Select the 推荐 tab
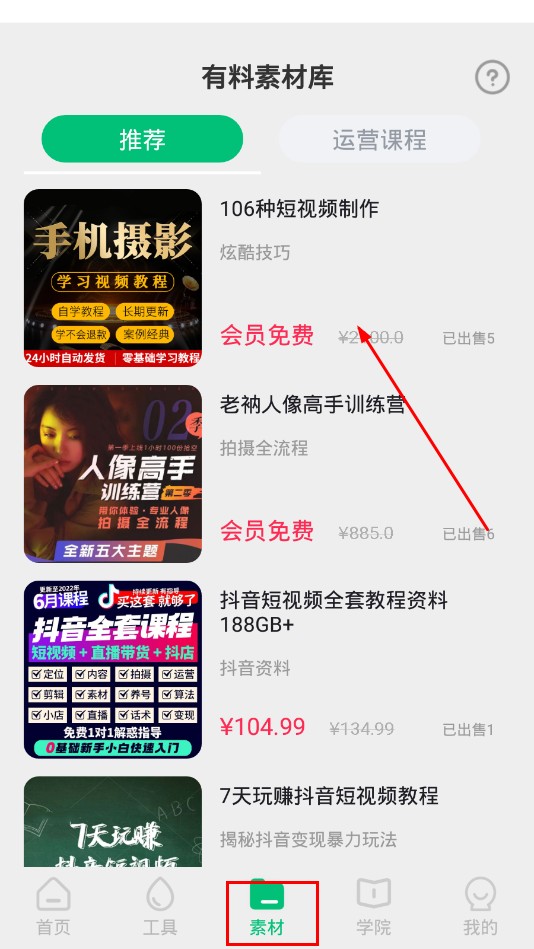Viewport: 534px width, 949px height. tap(142, 139)
